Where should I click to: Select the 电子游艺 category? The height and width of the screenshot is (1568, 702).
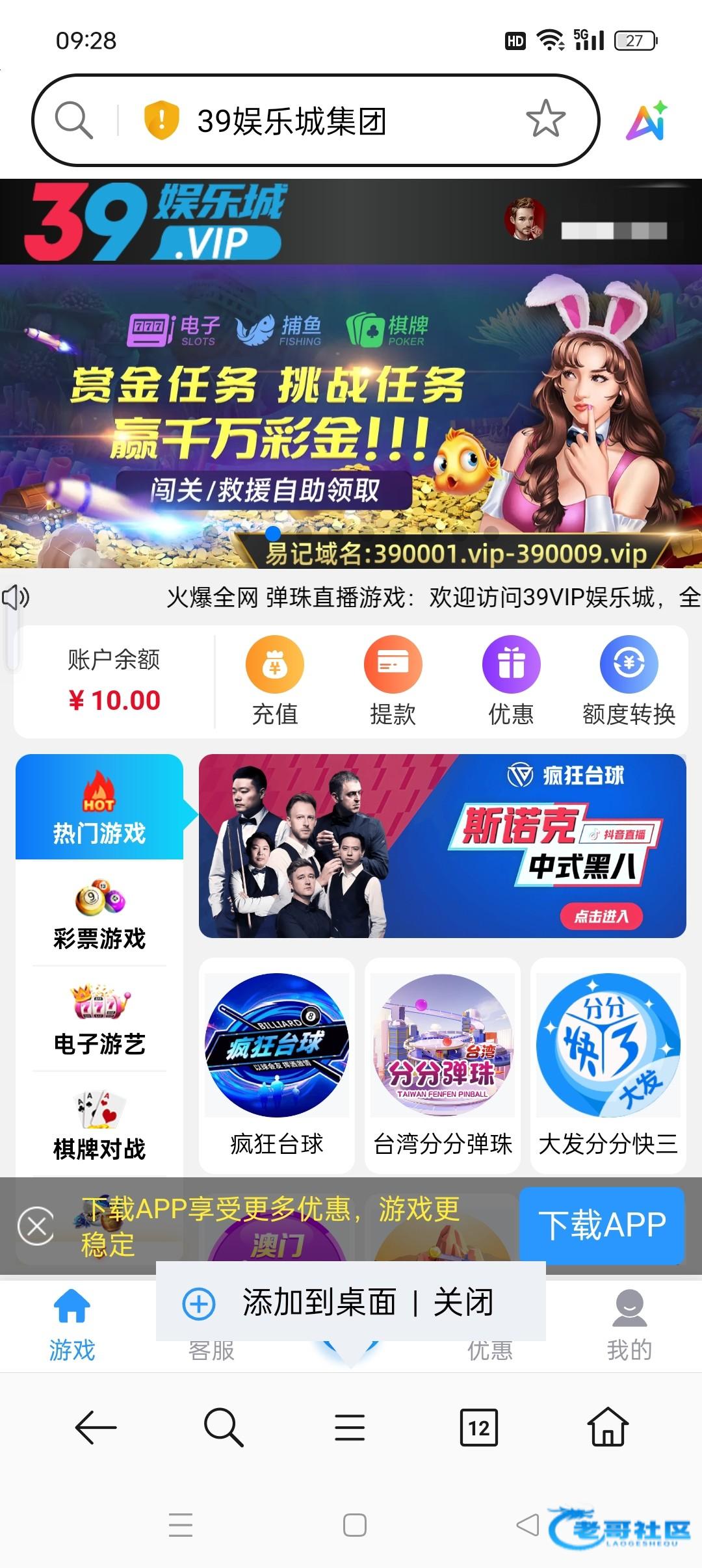(99, 1021)
